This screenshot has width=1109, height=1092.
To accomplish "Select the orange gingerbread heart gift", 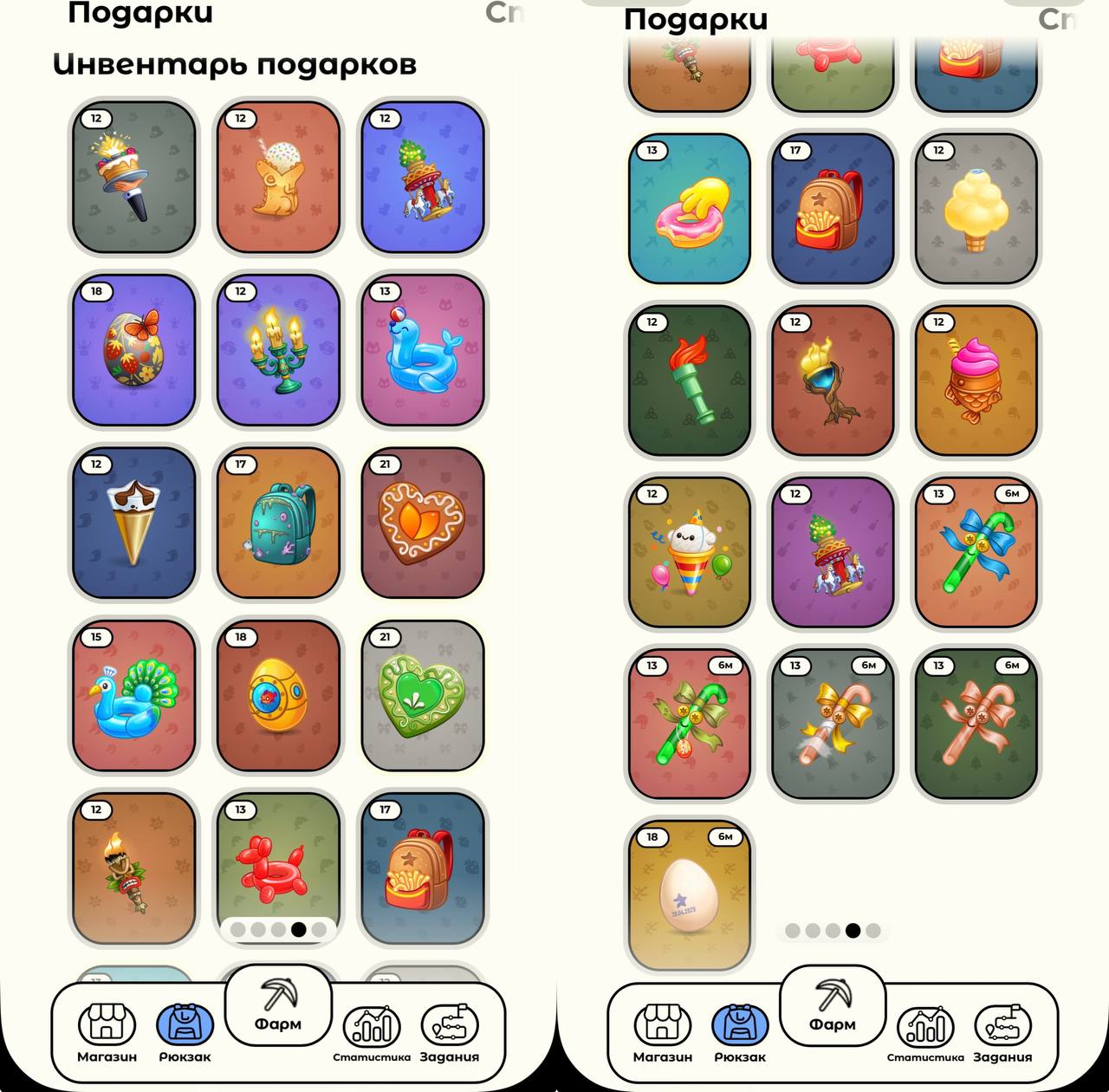I will point(423,523).
